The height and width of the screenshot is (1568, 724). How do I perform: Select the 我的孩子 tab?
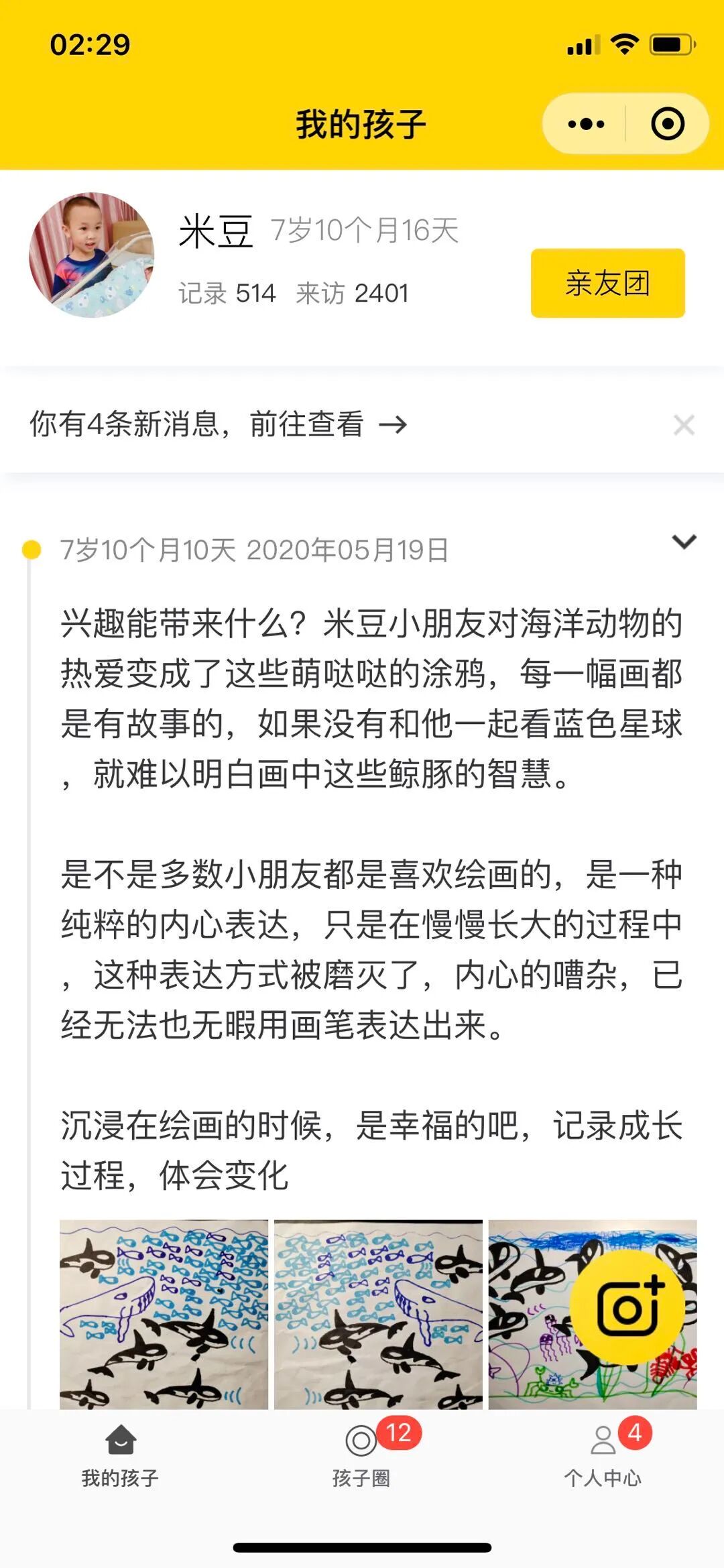(x=121, y=1455)
